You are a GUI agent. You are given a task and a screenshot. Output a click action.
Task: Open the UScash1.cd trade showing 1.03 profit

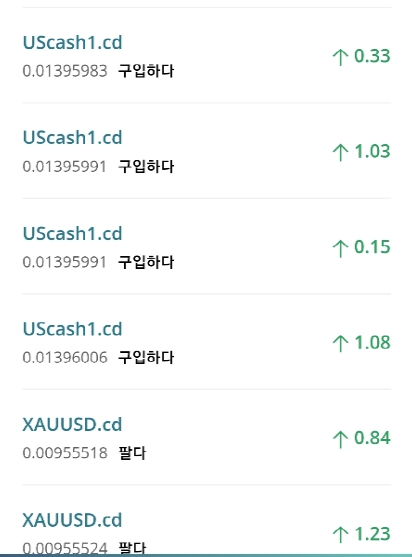pos(206,151)
